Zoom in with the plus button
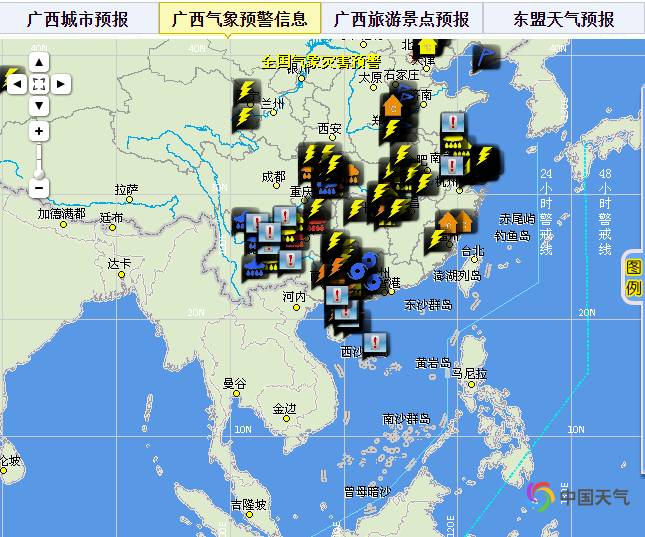Image resolution: width=645 pixels, height=537 pixels. (x=39, y=131)
